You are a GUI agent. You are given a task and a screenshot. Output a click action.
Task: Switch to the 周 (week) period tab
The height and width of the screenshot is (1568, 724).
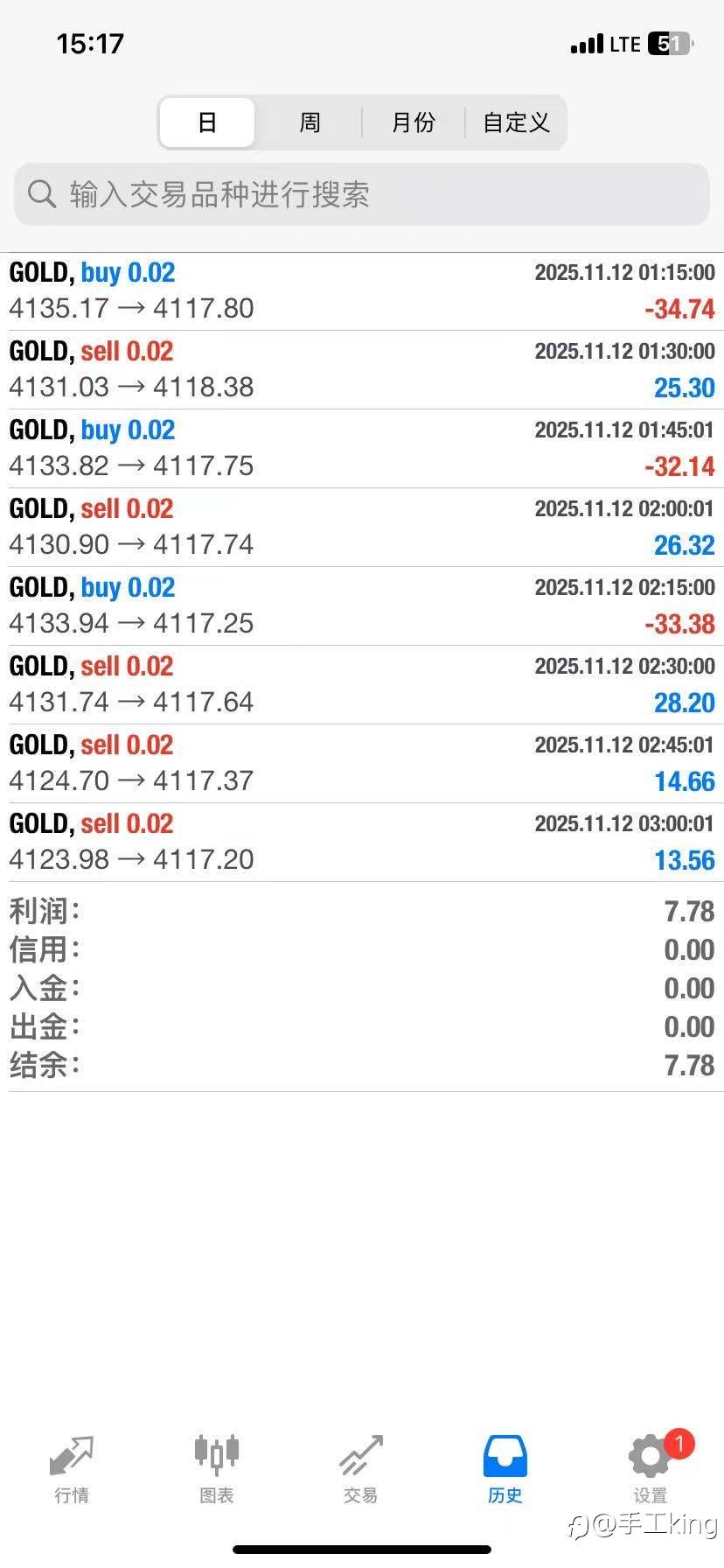[310, 122]
